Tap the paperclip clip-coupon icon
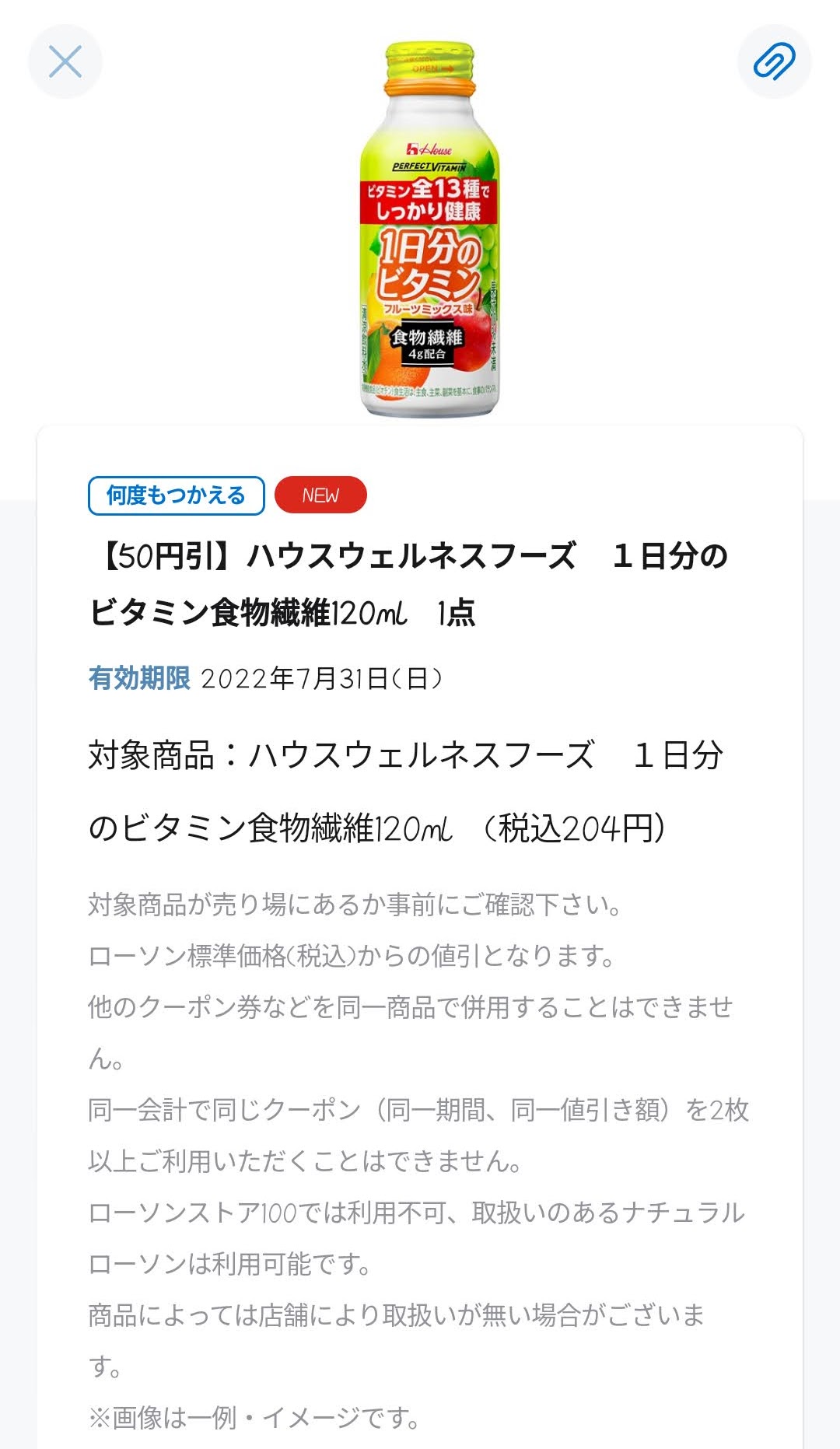Viewport: 840px width, 1449px height. point(774,61)
